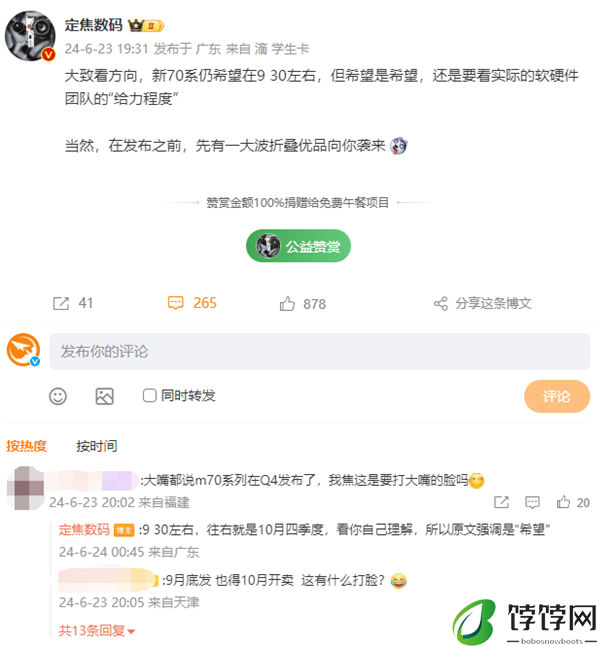Viewport: 600px width, 646px height.
Task: Expand 共13条回复 replies
Action: [96, 631]
